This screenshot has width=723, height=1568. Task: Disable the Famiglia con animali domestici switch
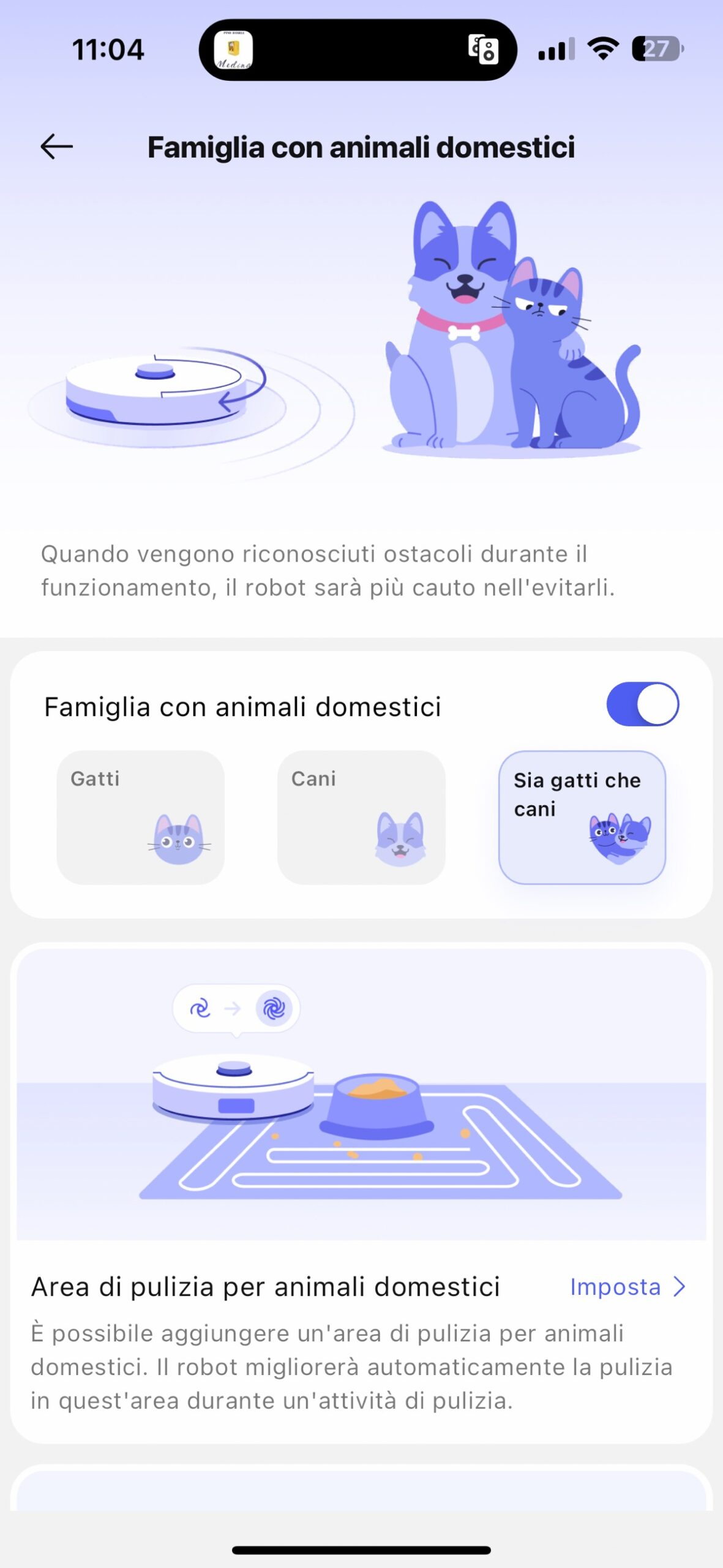point(642,704)
